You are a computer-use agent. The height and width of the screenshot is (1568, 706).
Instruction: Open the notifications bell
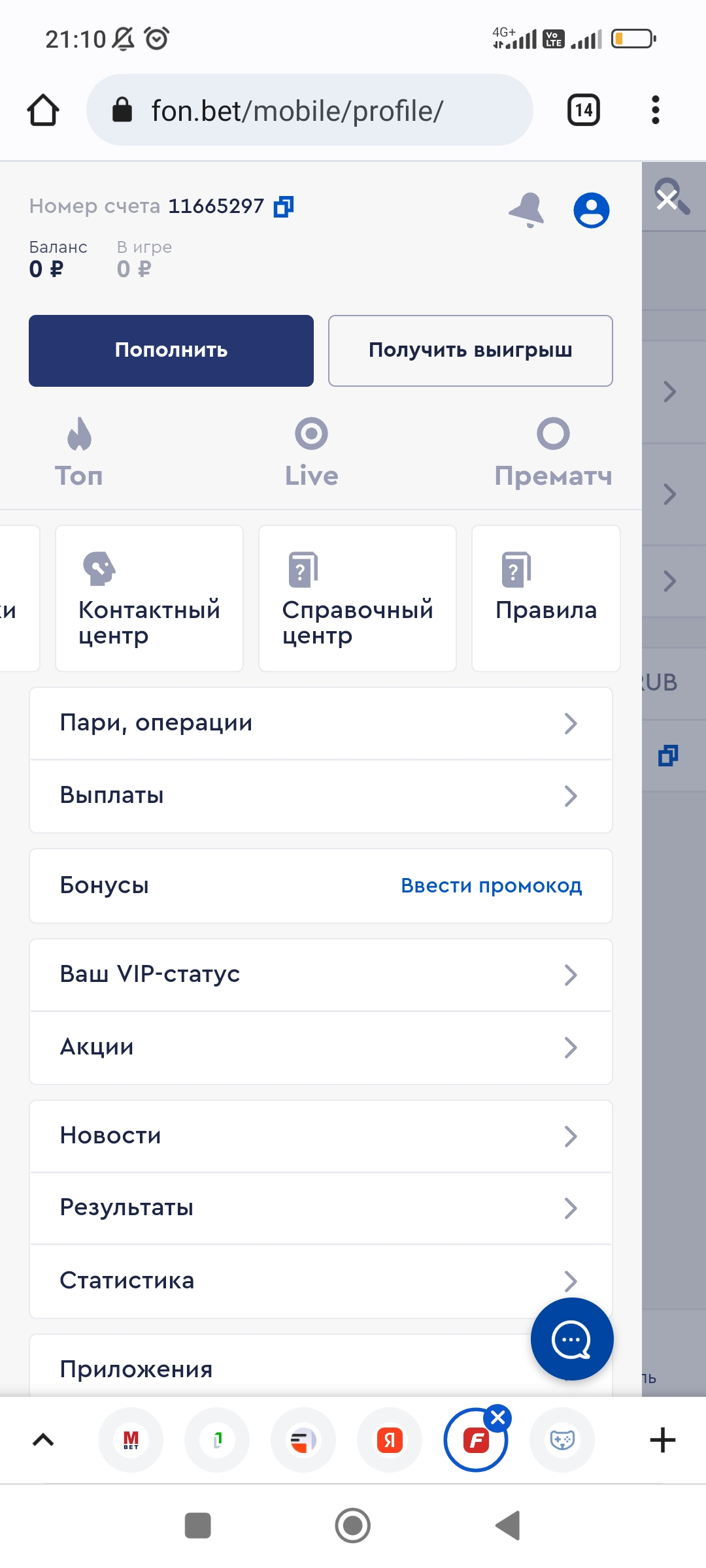coord(527,210)
